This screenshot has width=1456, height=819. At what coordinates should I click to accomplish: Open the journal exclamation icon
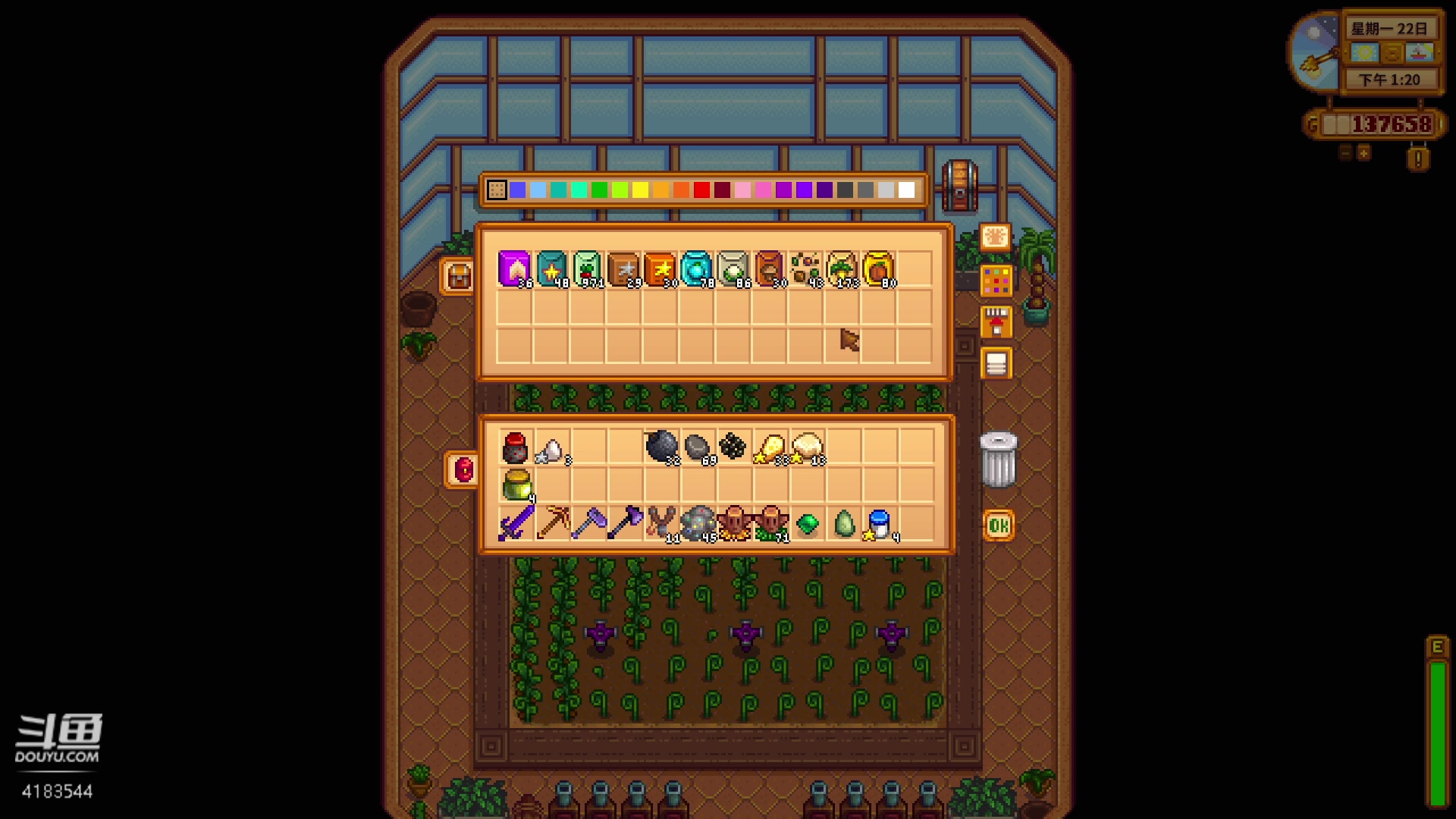pyautogui.click(x=1417, y=159)
